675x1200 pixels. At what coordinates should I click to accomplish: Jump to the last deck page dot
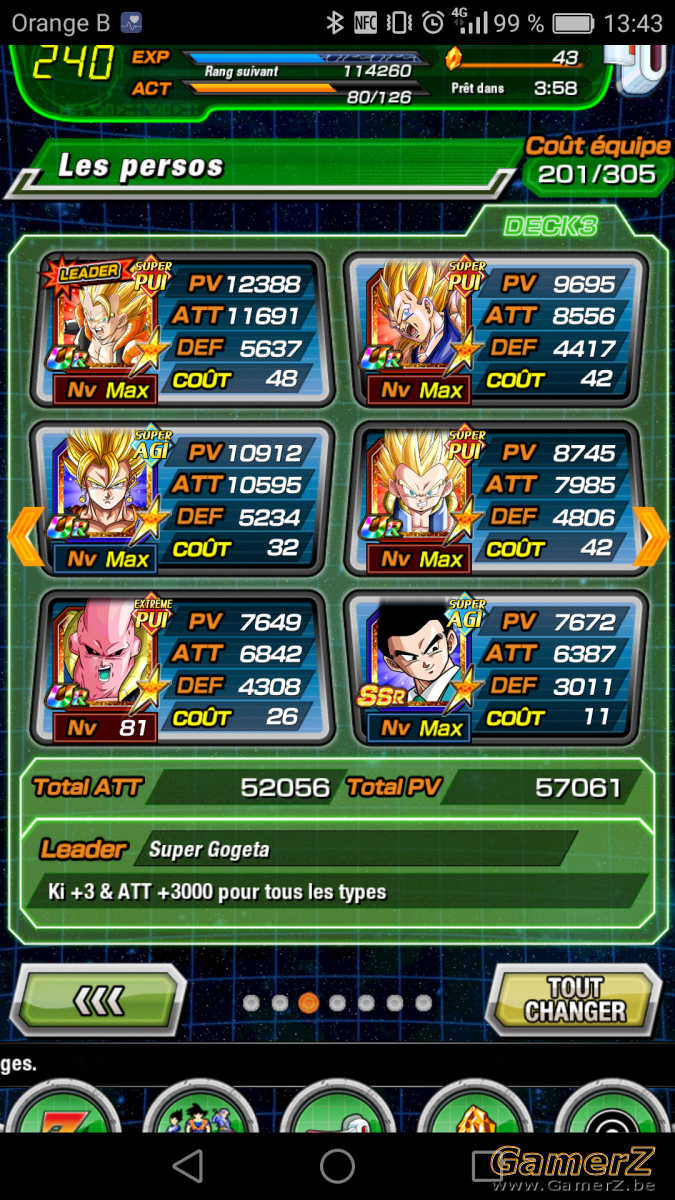(x=423, y=1003)
